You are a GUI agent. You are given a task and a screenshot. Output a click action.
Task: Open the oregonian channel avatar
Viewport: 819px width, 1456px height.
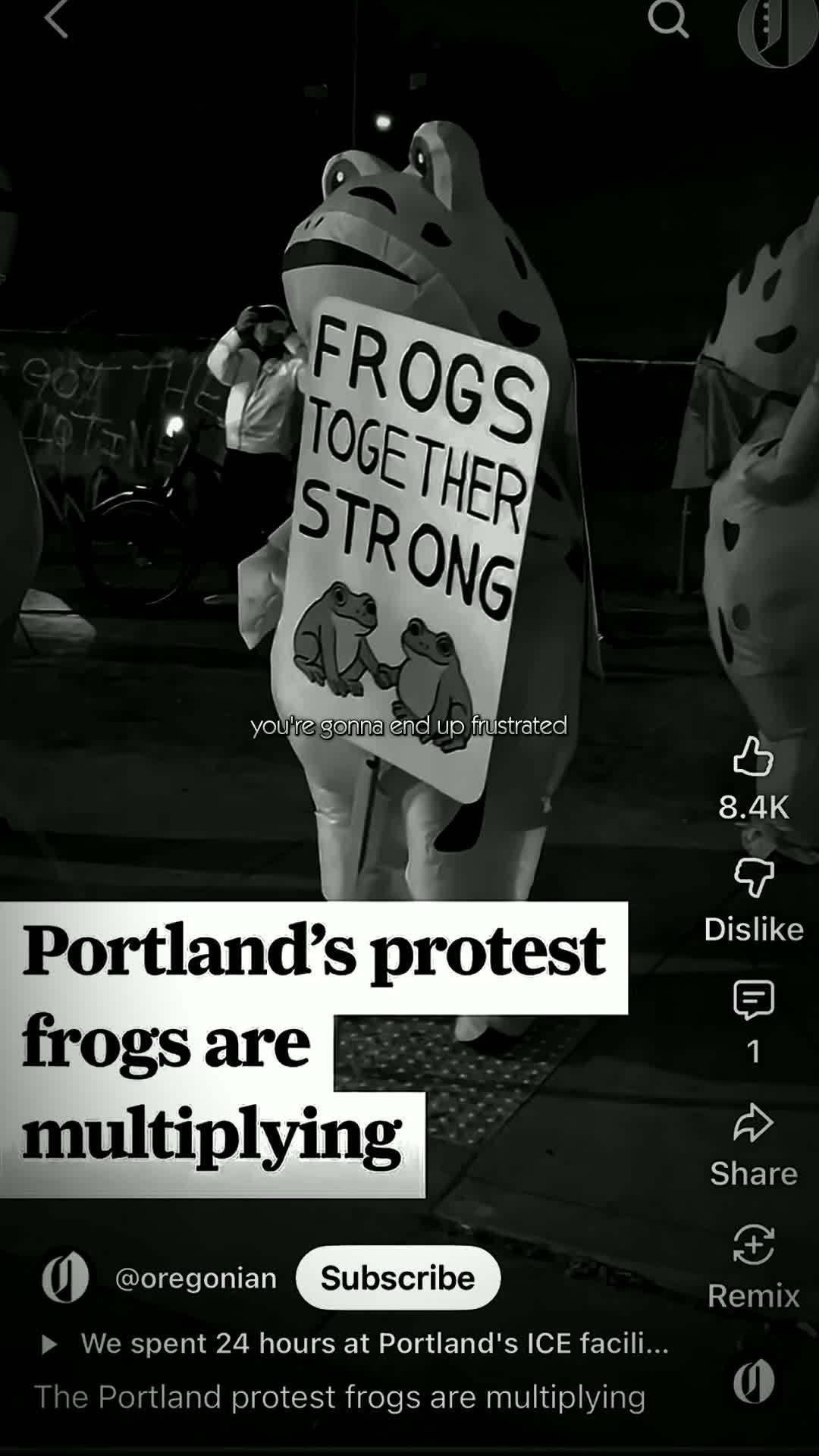pos(66,1278)
